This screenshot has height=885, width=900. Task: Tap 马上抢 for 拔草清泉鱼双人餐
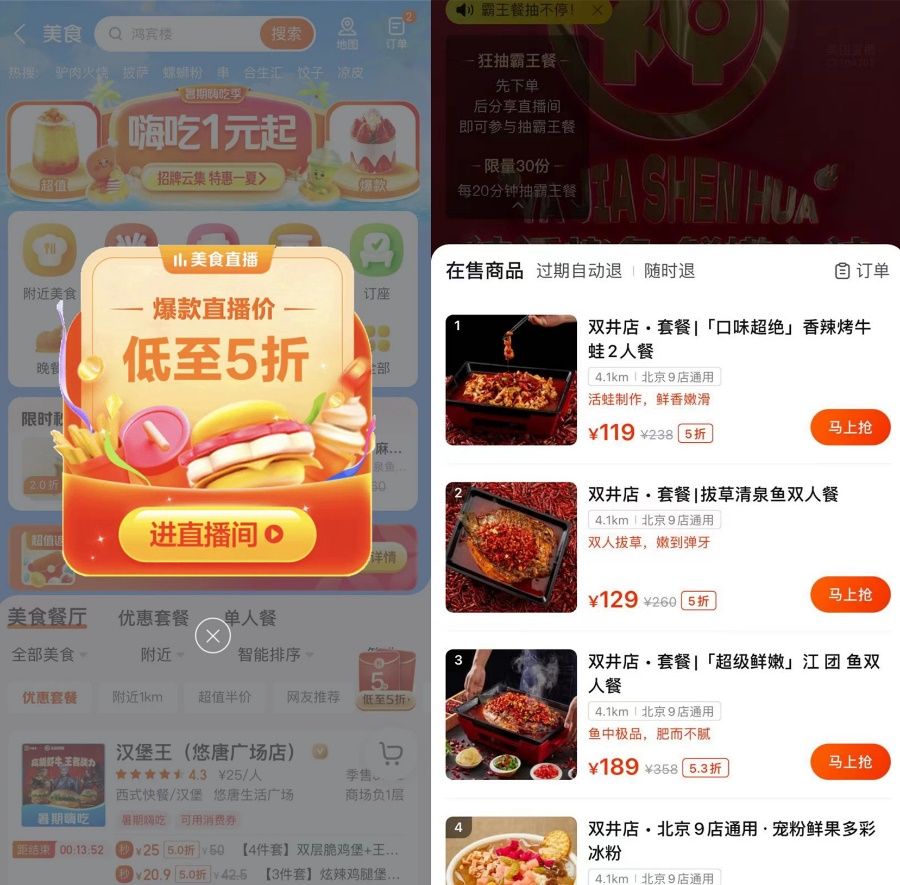(850, 595)
